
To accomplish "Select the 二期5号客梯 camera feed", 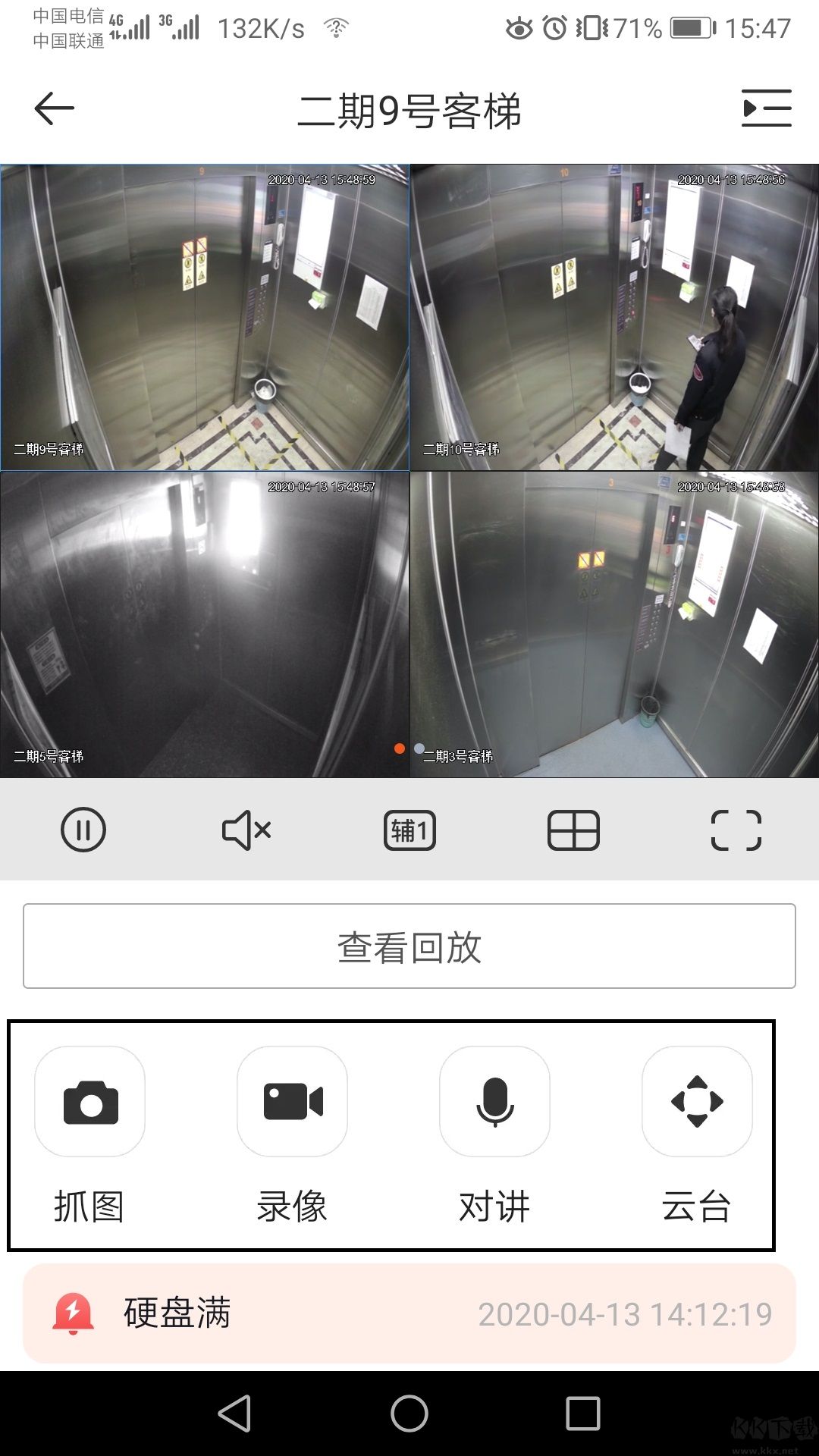I will click(x=205, y=624).
